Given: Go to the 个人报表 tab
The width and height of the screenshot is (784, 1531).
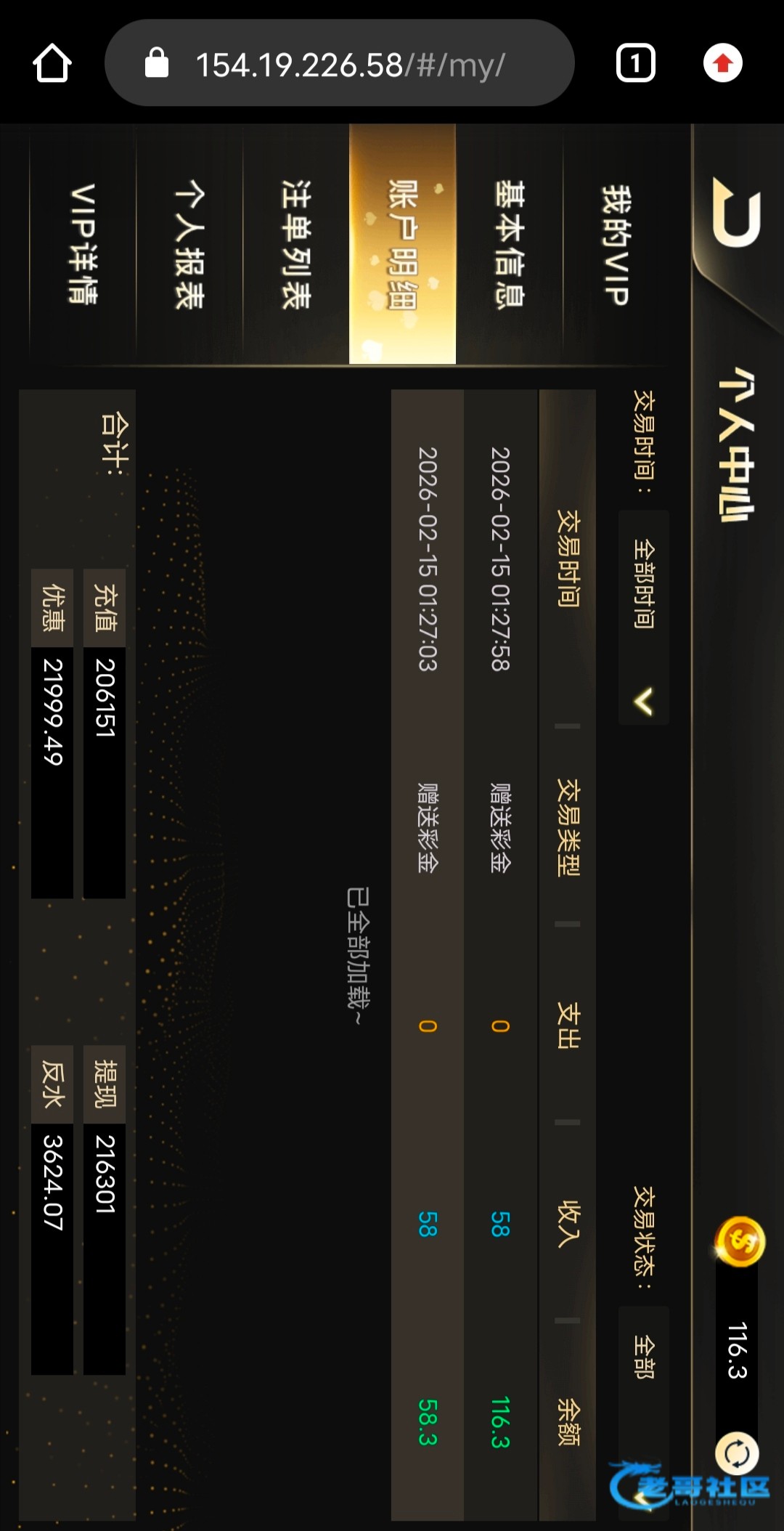Looking at the screenshot, I should coord(189,244).
